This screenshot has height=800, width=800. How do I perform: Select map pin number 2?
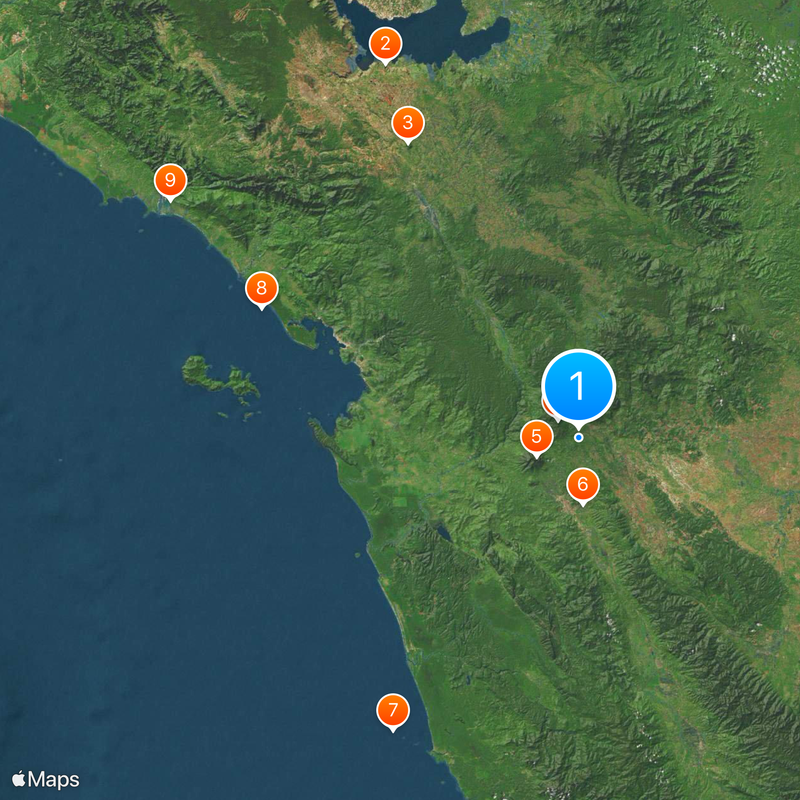(x=385, y=45)
